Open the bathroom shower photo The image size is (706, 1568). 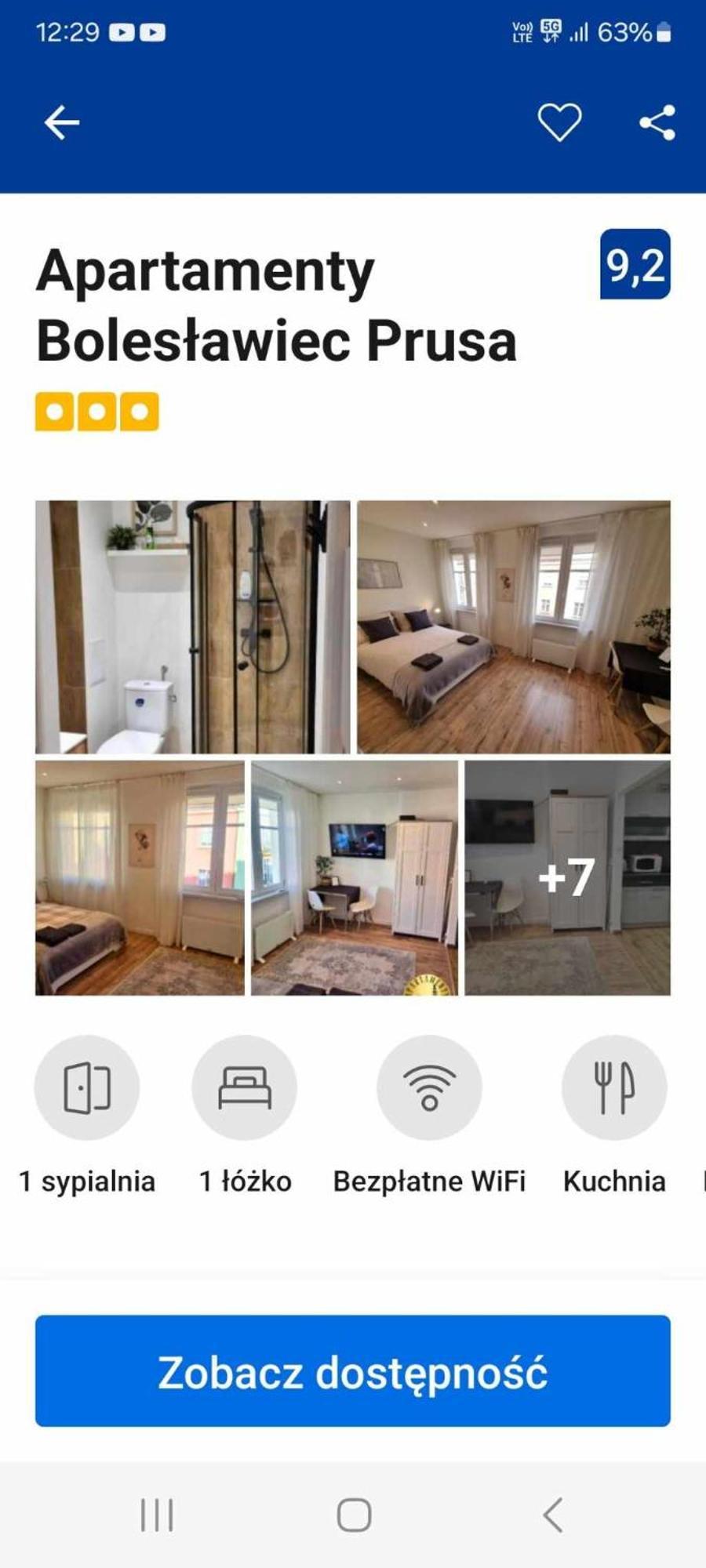coord(192,627)
